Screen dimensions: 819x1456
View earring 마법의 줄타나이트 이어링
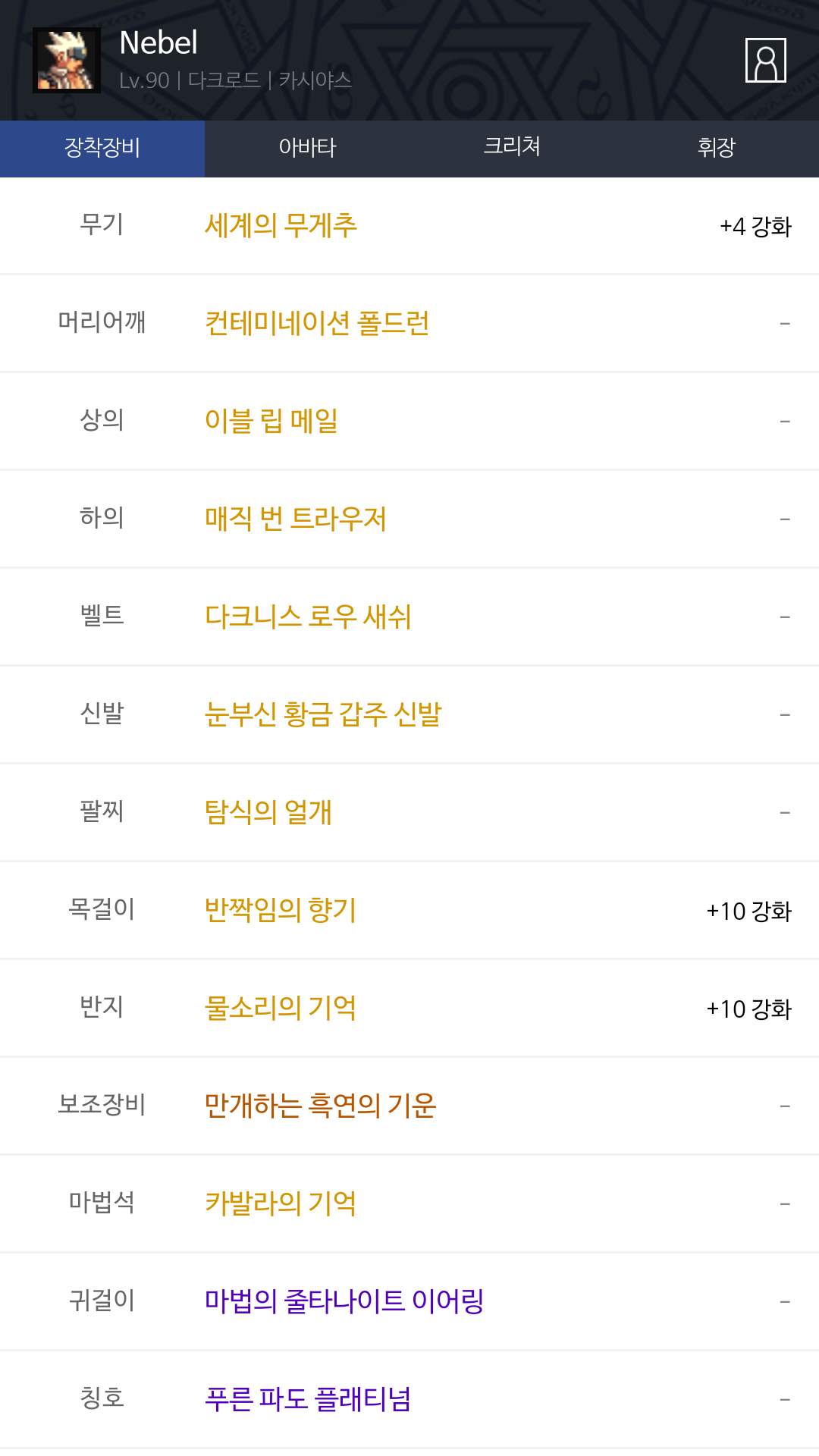click(344, 1302)
